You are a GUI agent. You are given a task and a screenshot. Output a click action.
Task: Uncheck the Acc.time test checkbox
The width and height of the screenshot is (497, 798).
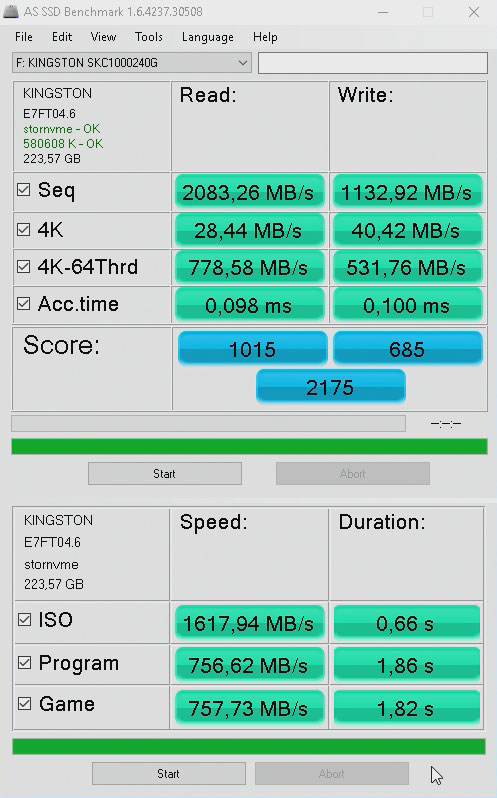click(x=23, y=303)
